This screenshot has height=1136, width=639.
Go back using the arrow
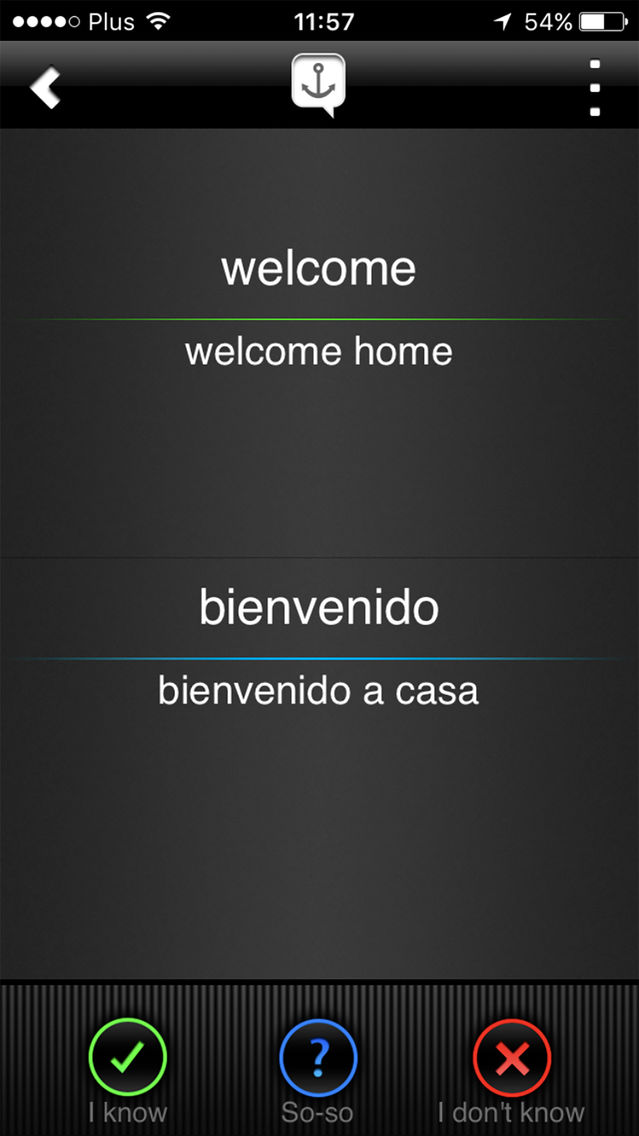[x=45, y=88]
